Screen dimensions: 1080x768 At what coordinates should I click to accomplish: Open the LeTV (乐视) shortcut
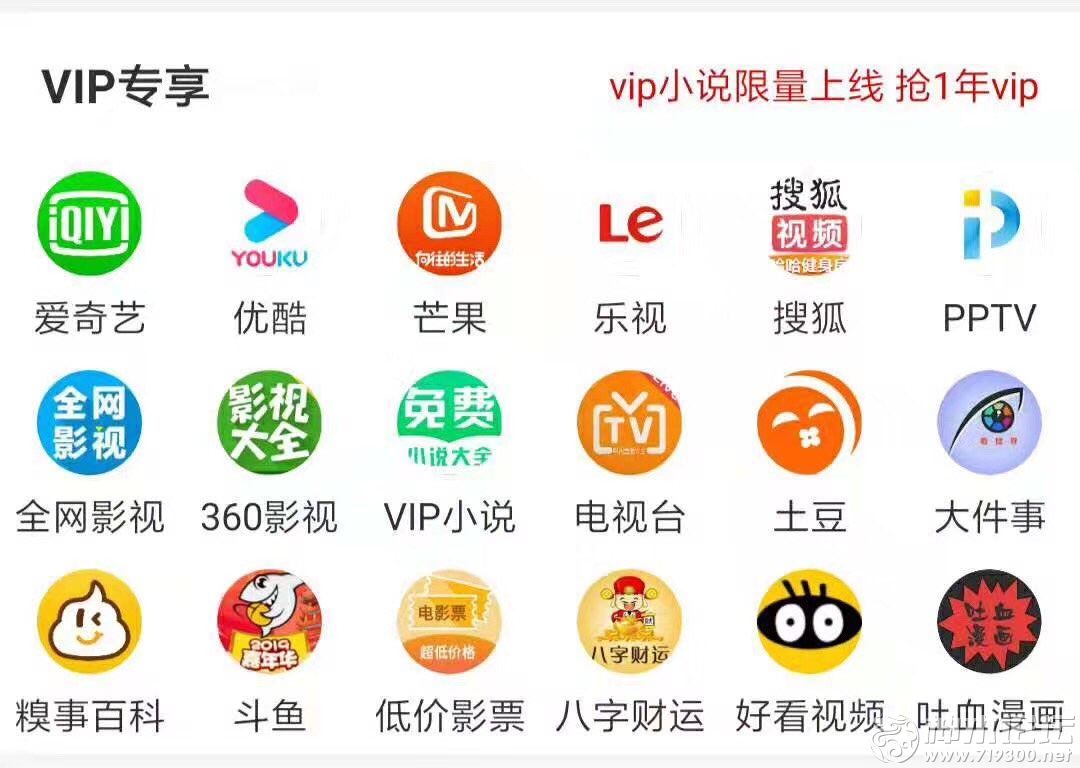coord(629,224)
